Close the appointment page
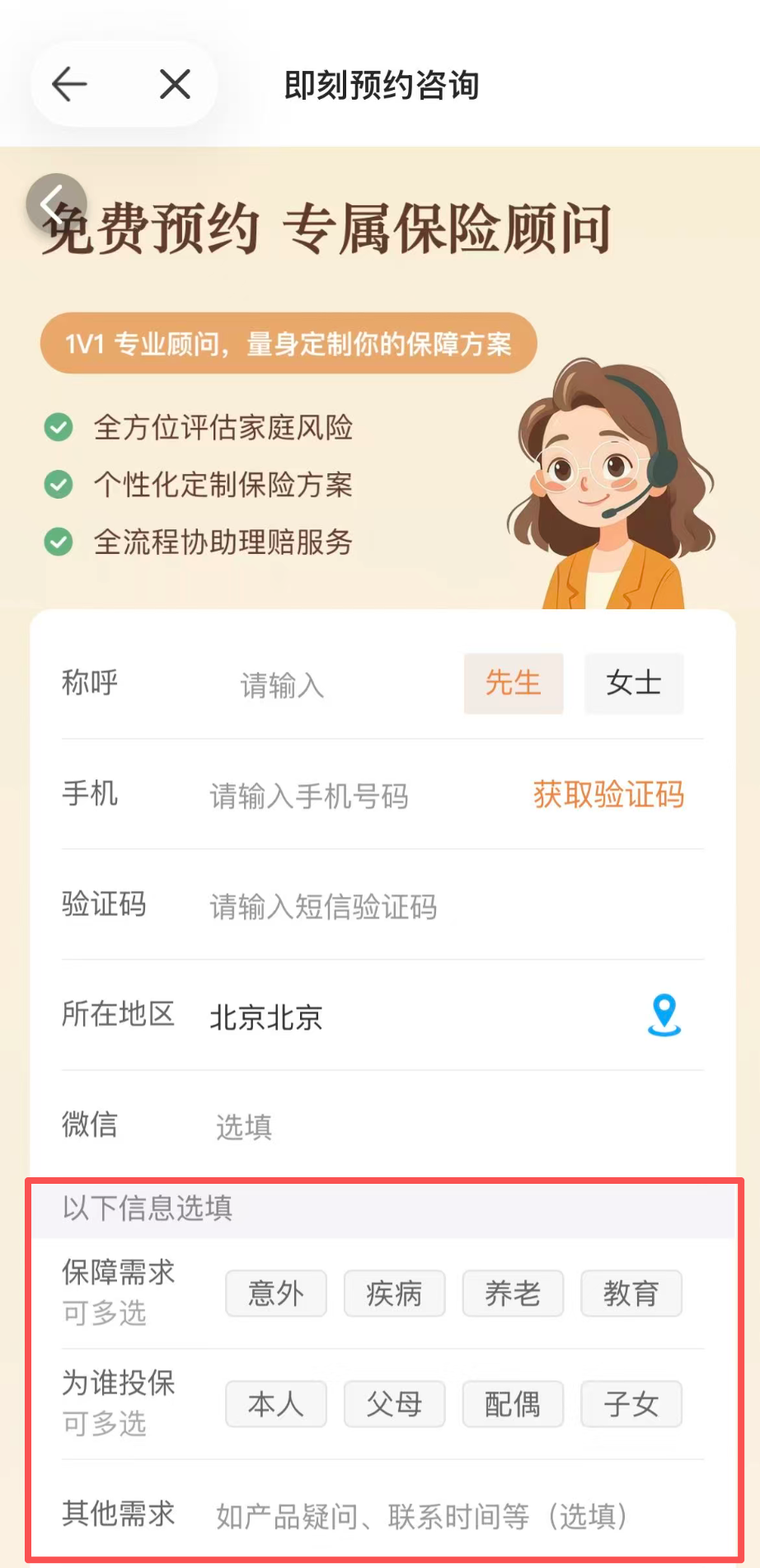The image size is (760, 1568). point(175,84)
